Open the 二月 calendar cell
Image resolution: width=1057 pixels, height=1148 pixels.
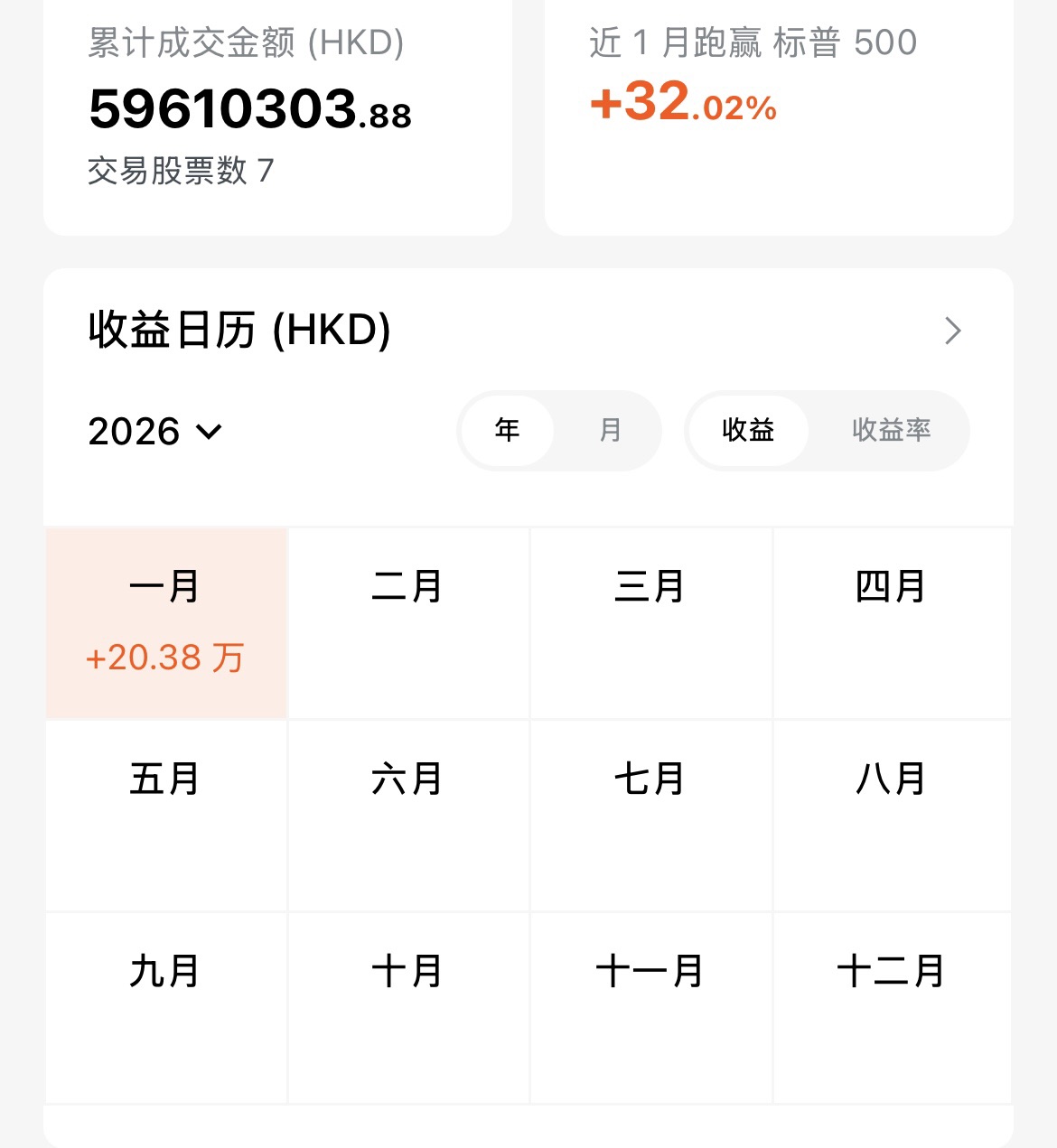(x=408, y=623)
